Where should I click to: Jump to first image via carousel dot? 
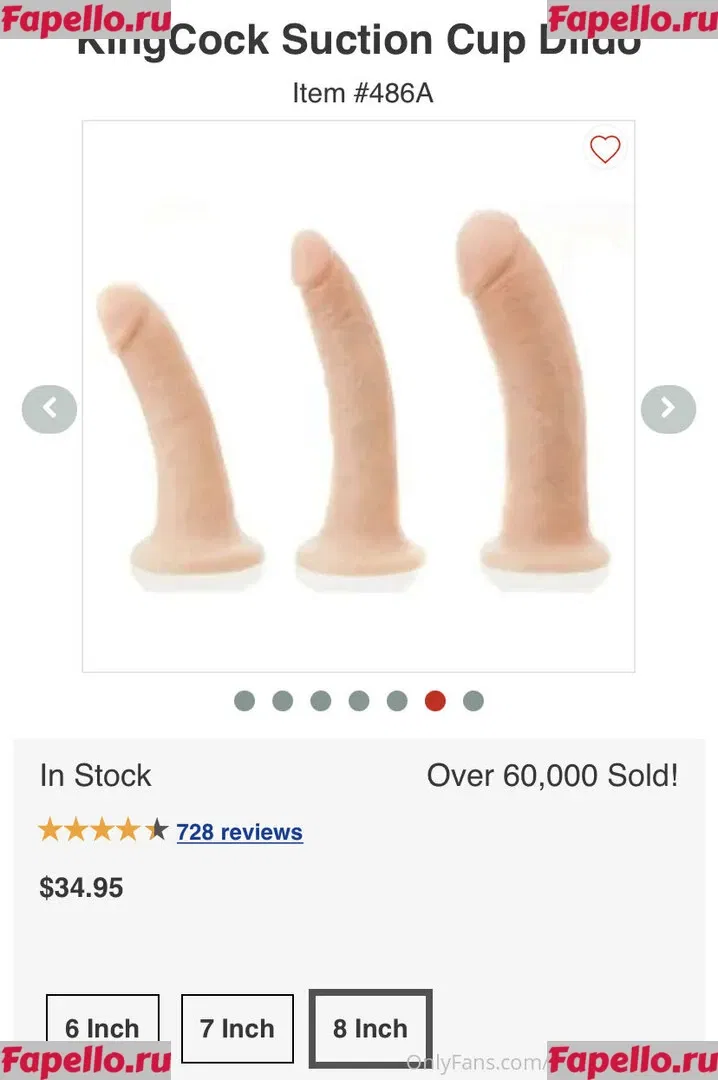(x=244, y=701)
